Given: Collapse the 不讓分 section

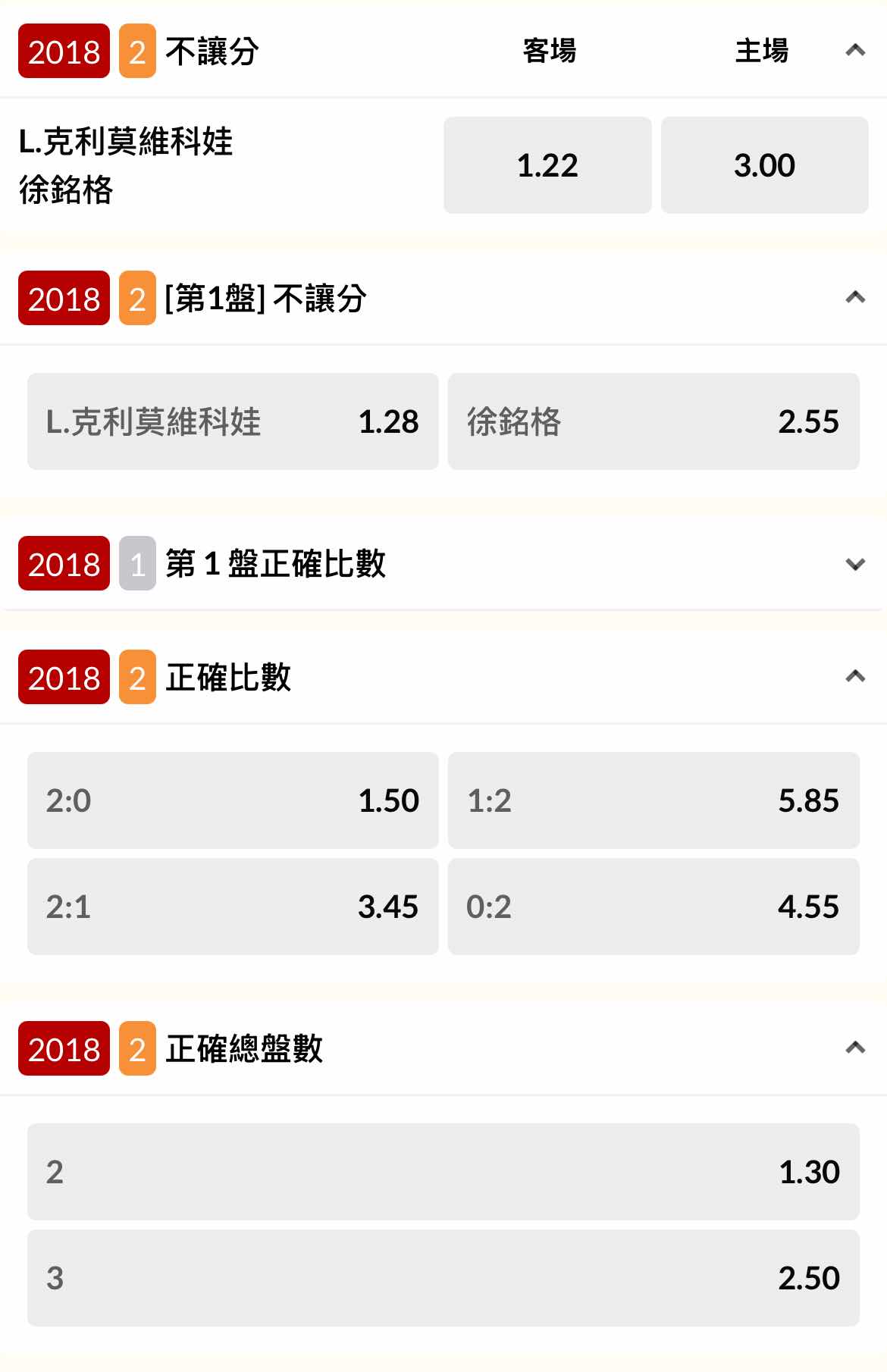Looking at the screenshot, I should click(x=855, y=51).
